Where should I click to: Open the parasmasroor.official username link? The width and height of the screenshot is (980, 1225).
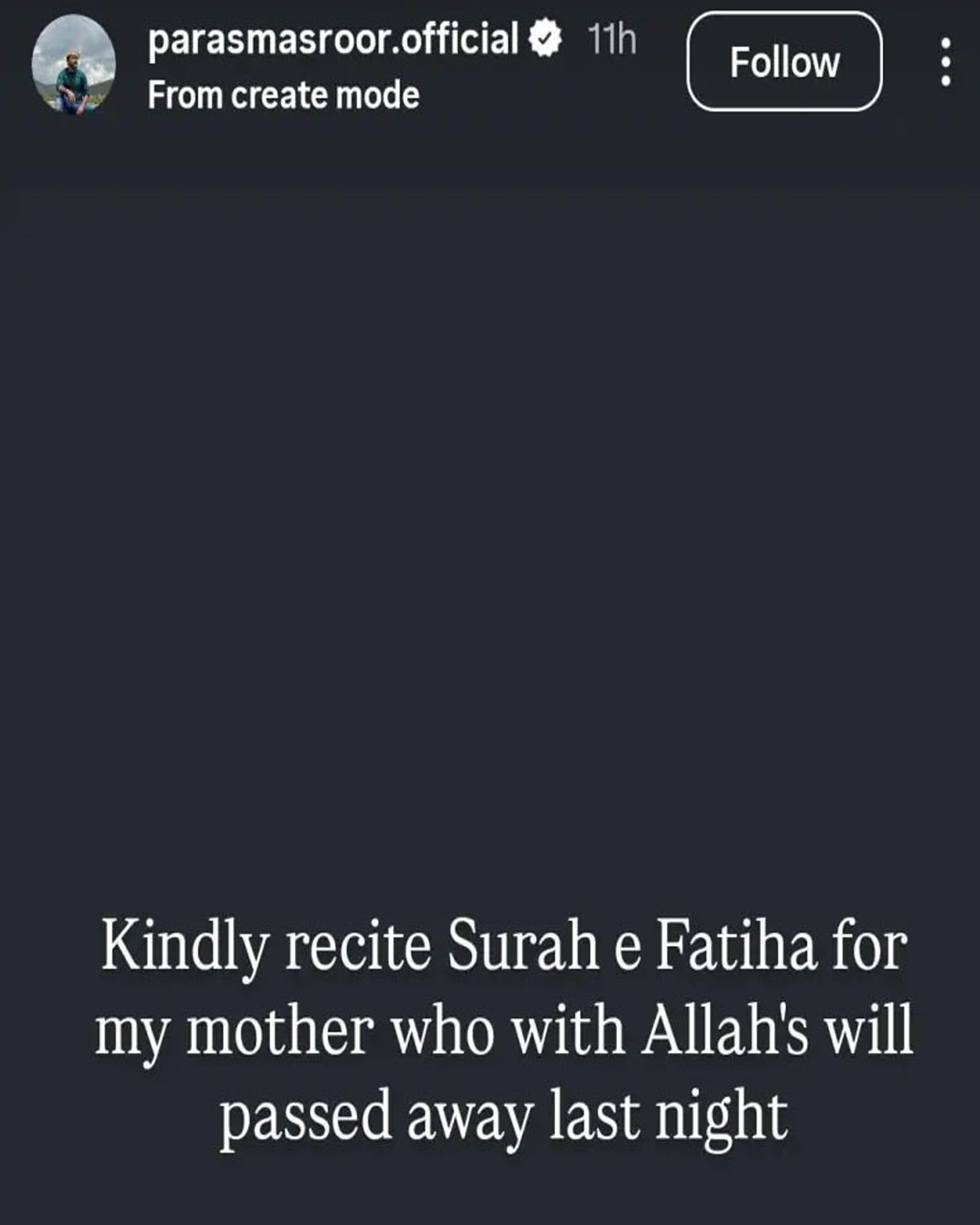(x=333, y=39)
